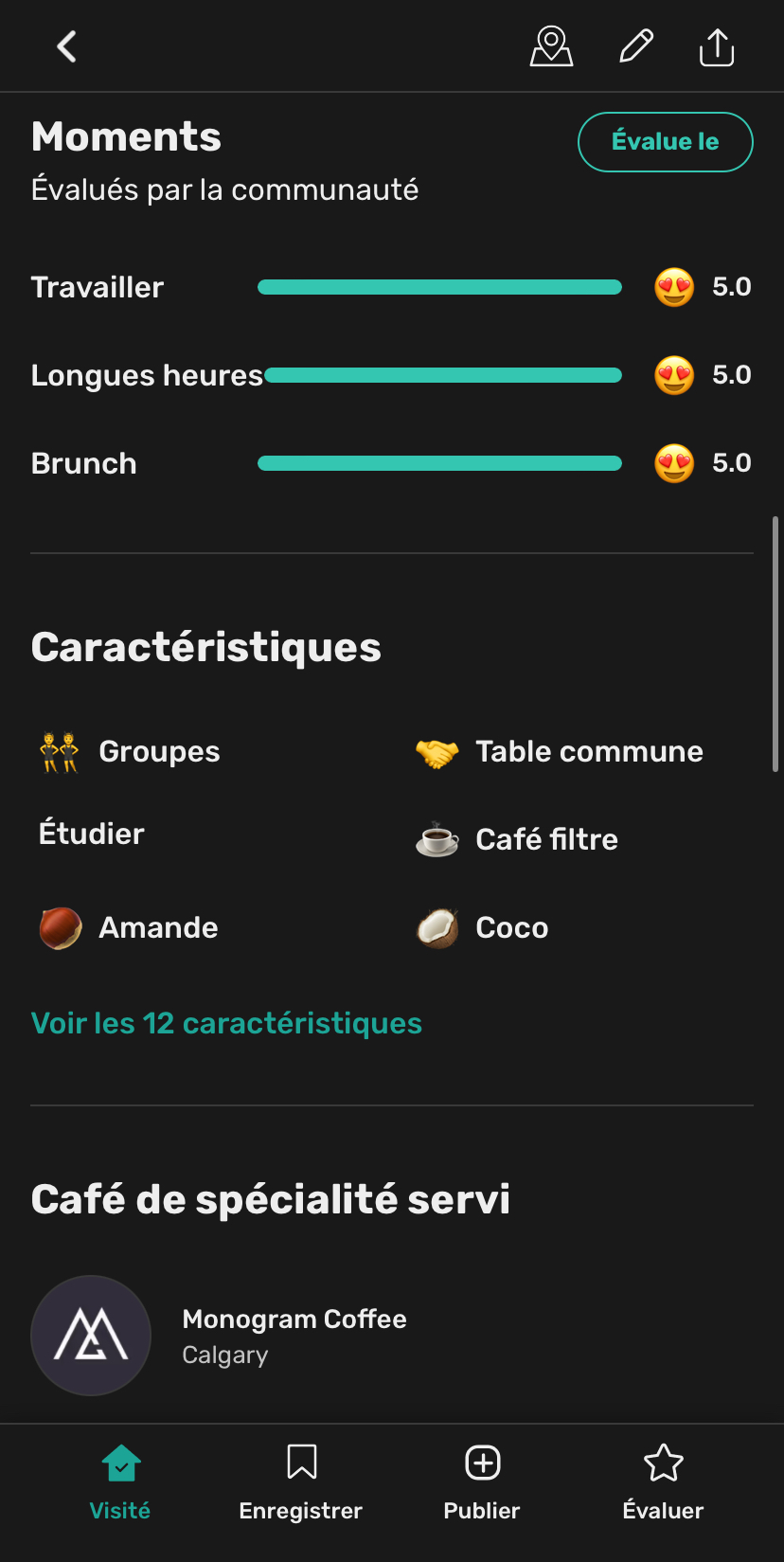This screenshot has height=1562, width=784.
Task: Go back using the top-left arrow
Action: pos(66,46)
